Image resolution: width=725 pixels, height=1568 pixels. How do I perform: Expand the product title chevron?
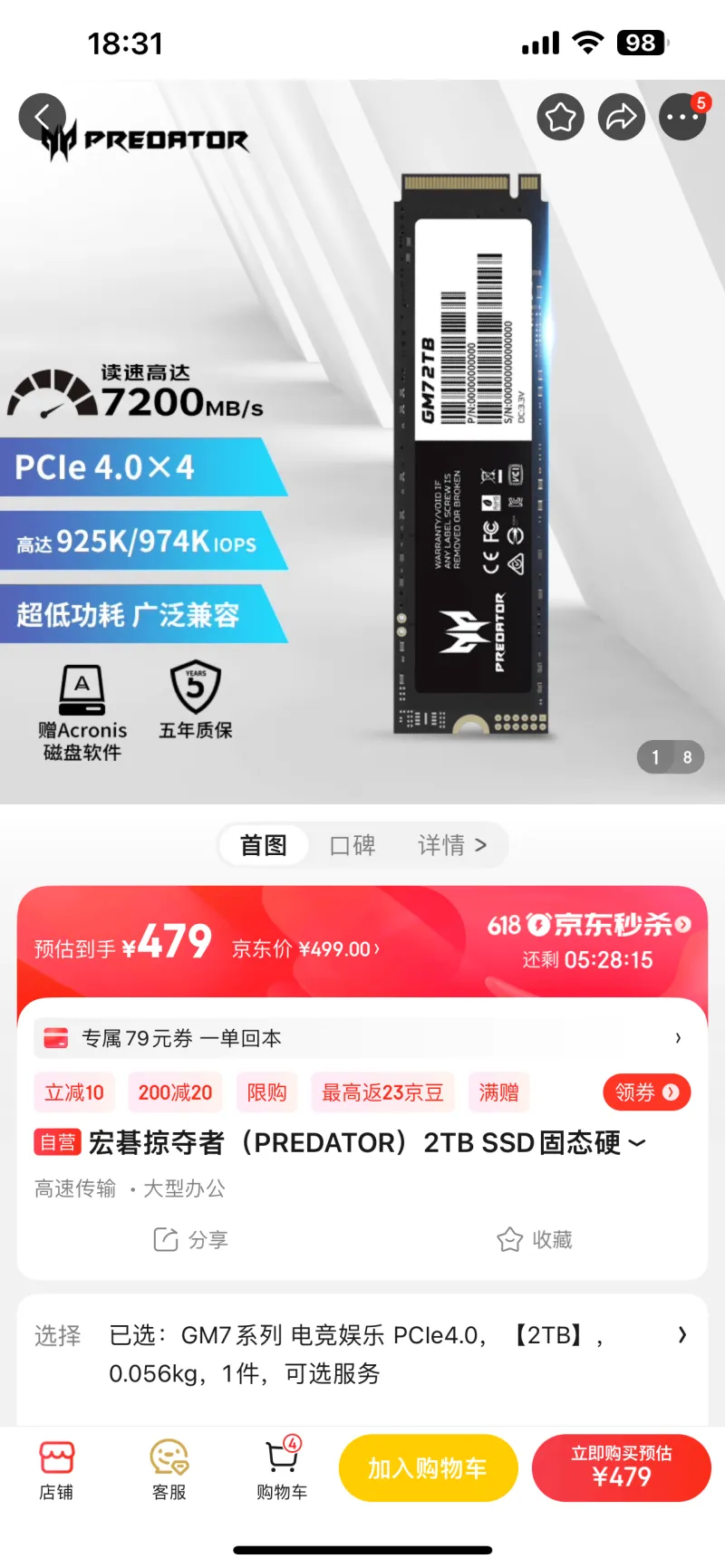point(638,1143)
